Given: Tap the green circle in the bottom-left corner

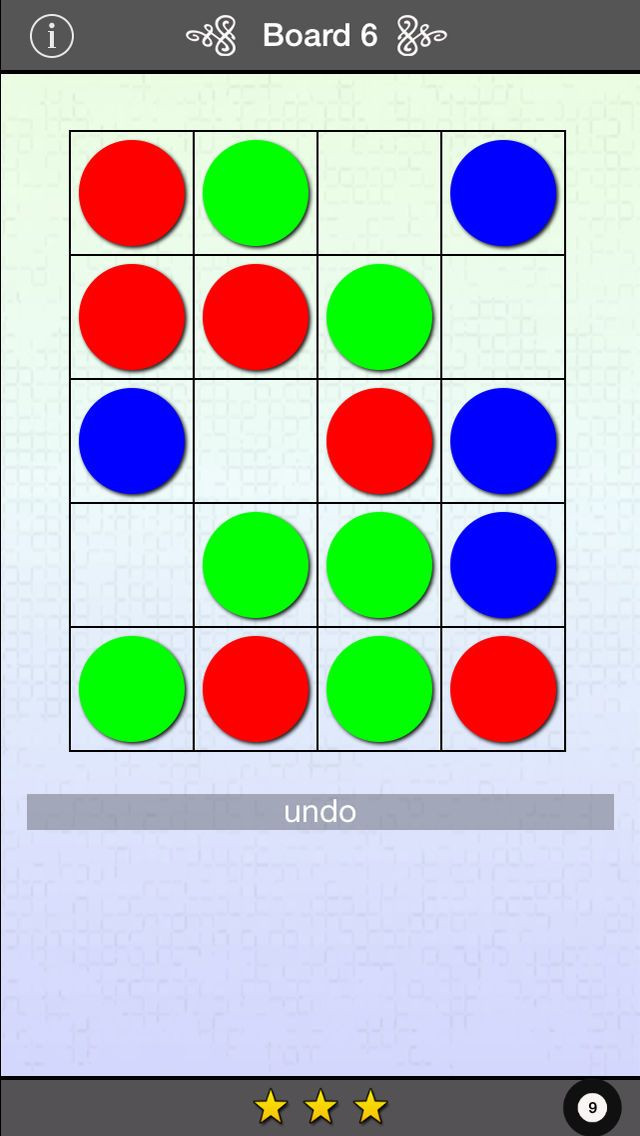Looking at the screenshot, I should point(132,688).
